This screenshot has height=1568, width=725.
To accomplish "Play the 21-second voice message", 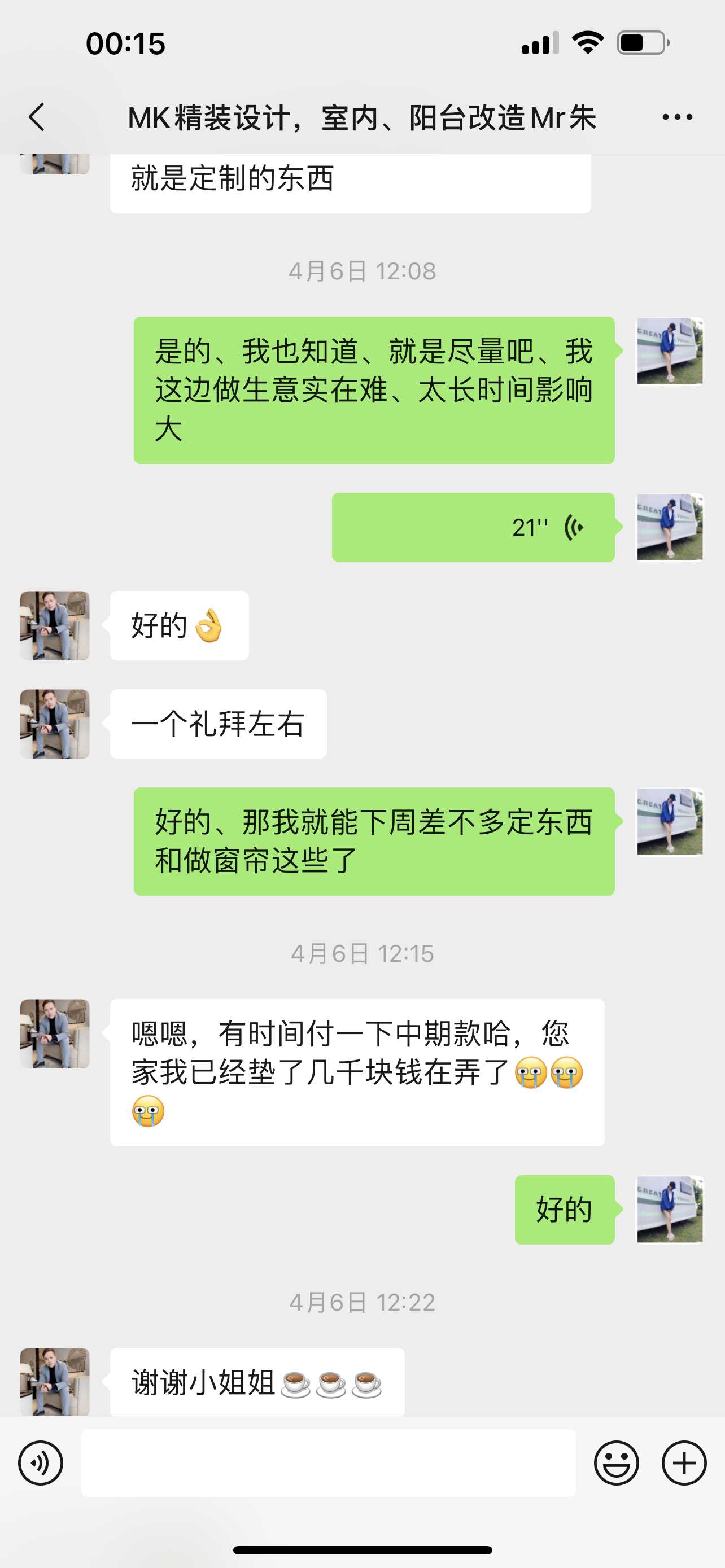I will tap(473, 527).
